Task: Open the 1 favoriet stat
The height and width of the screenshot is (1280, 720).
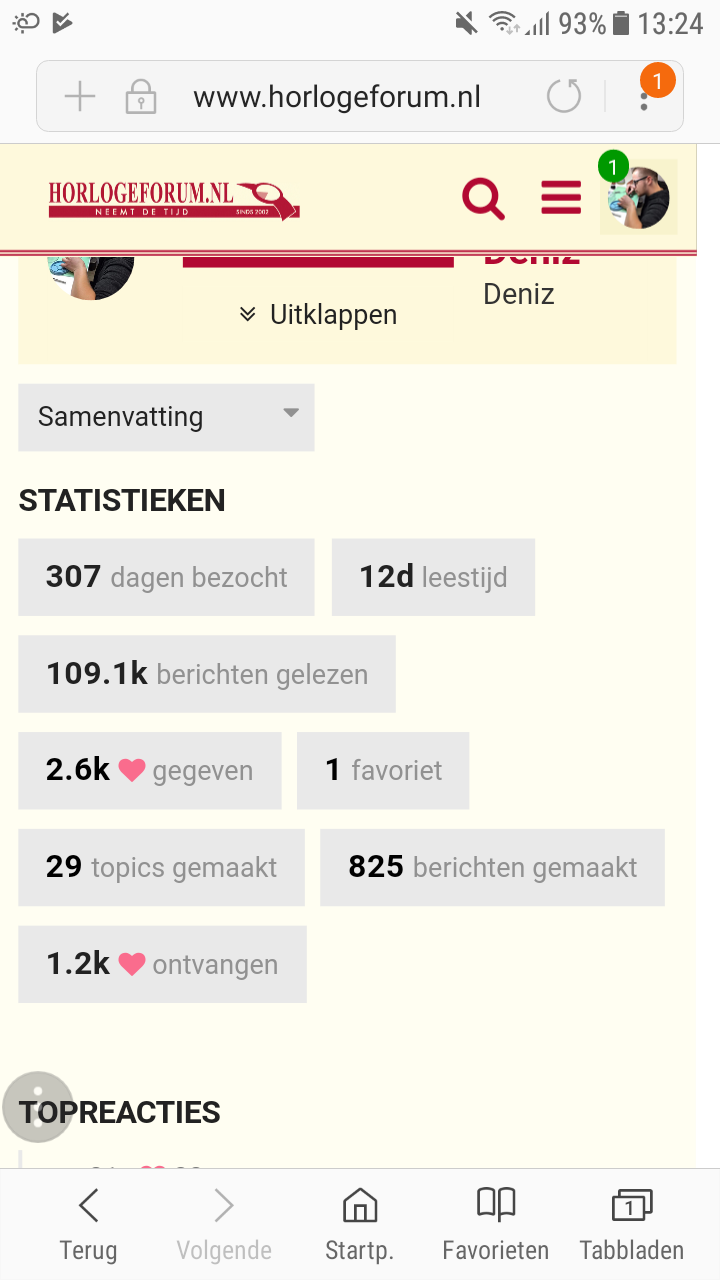Action: (x=383, y=770)
